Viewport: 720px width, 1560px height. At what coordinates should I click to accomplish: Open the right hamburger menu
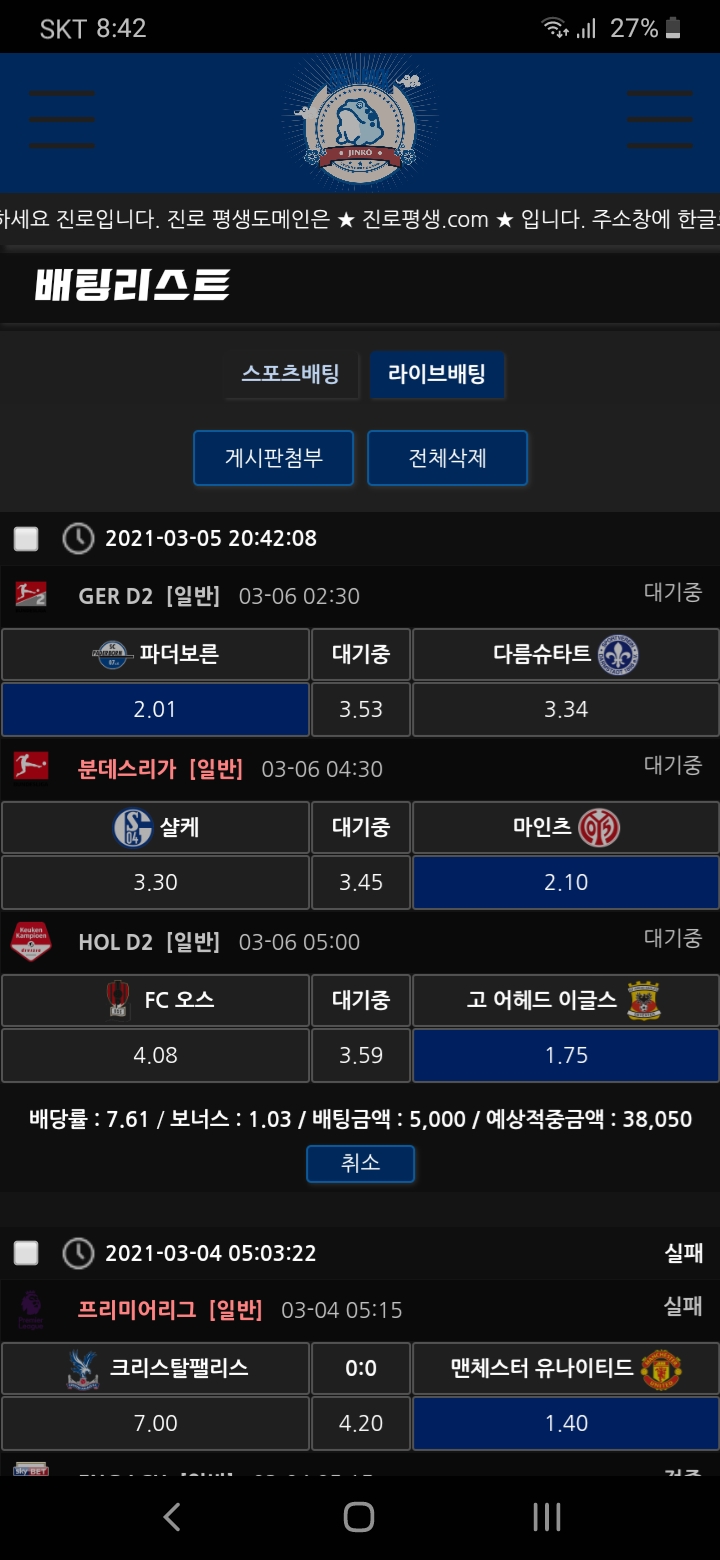659,120
